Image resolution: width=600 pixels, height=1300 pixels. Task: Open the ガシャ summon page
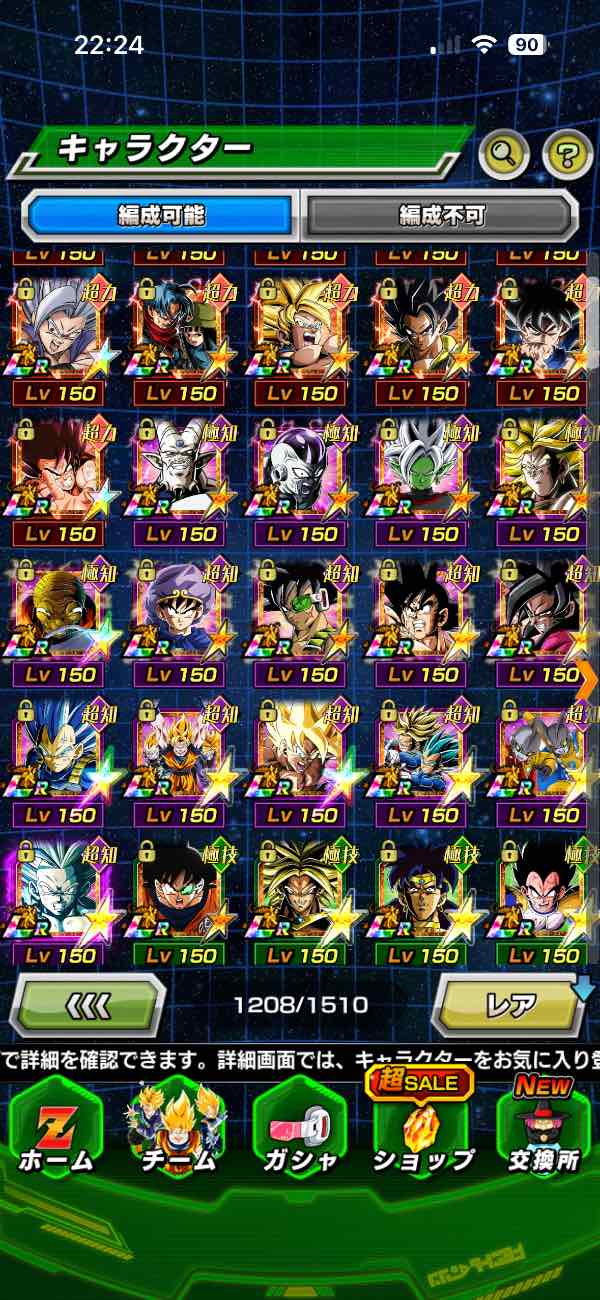tap(300, 1131)
